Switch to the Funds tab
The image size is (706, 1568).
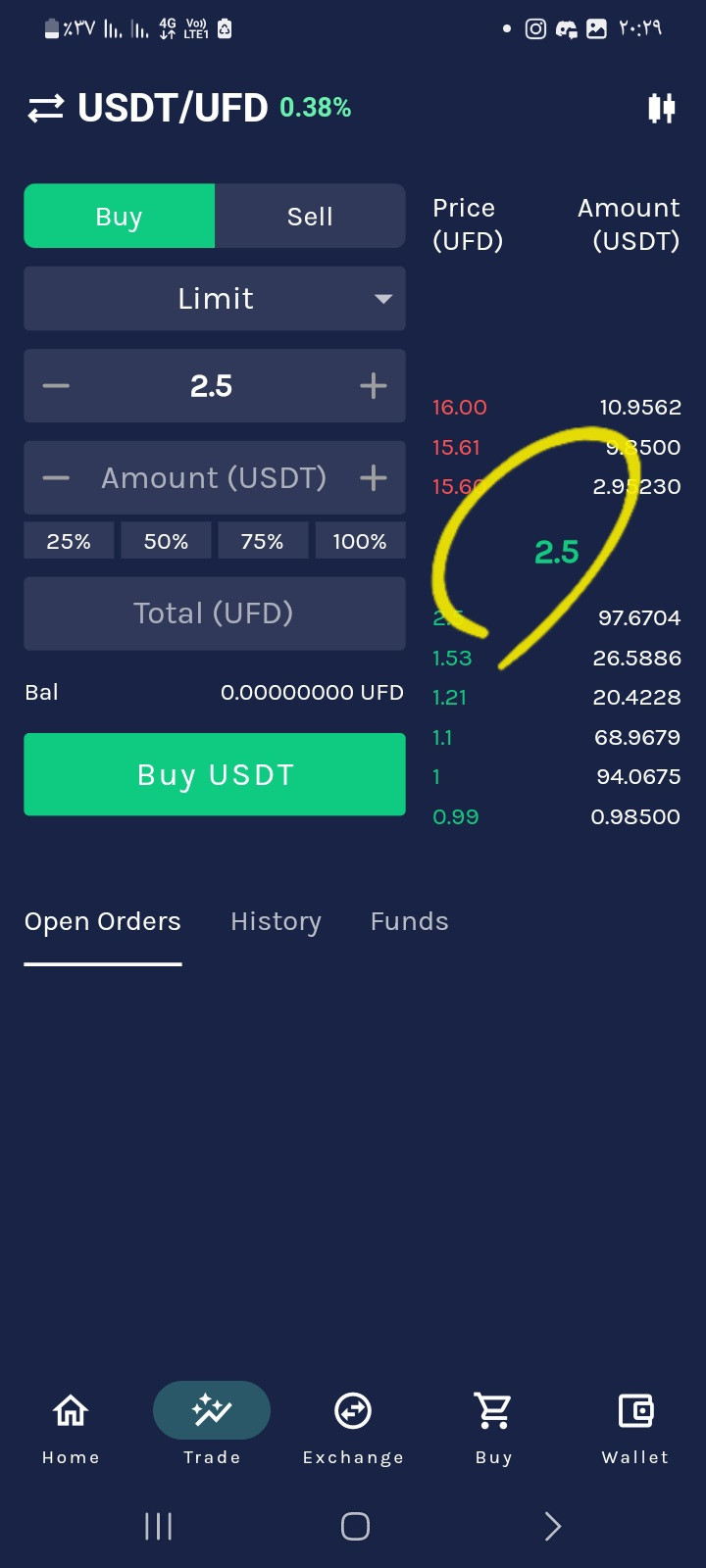410,921
